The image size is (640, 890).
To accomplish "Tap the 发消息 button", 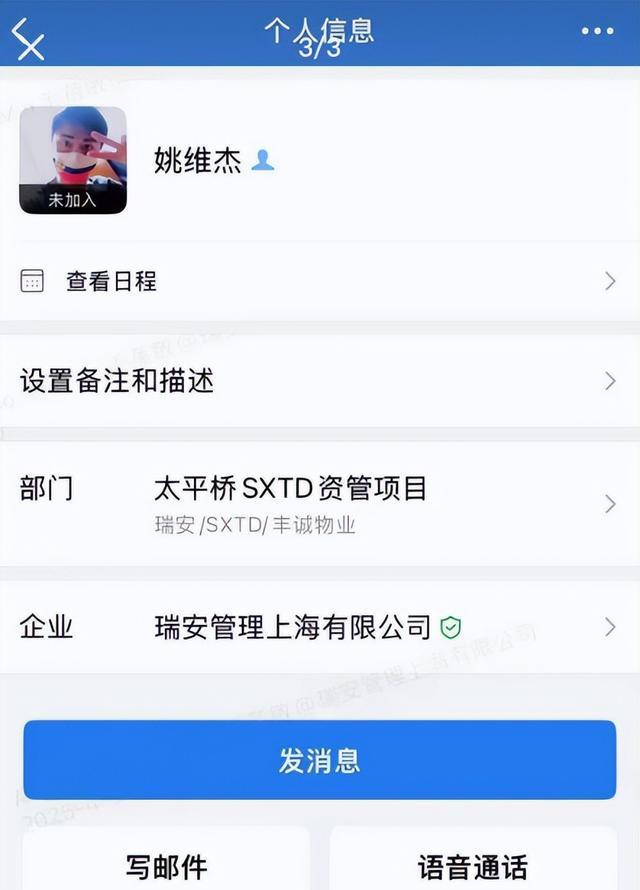I will 320,760.
